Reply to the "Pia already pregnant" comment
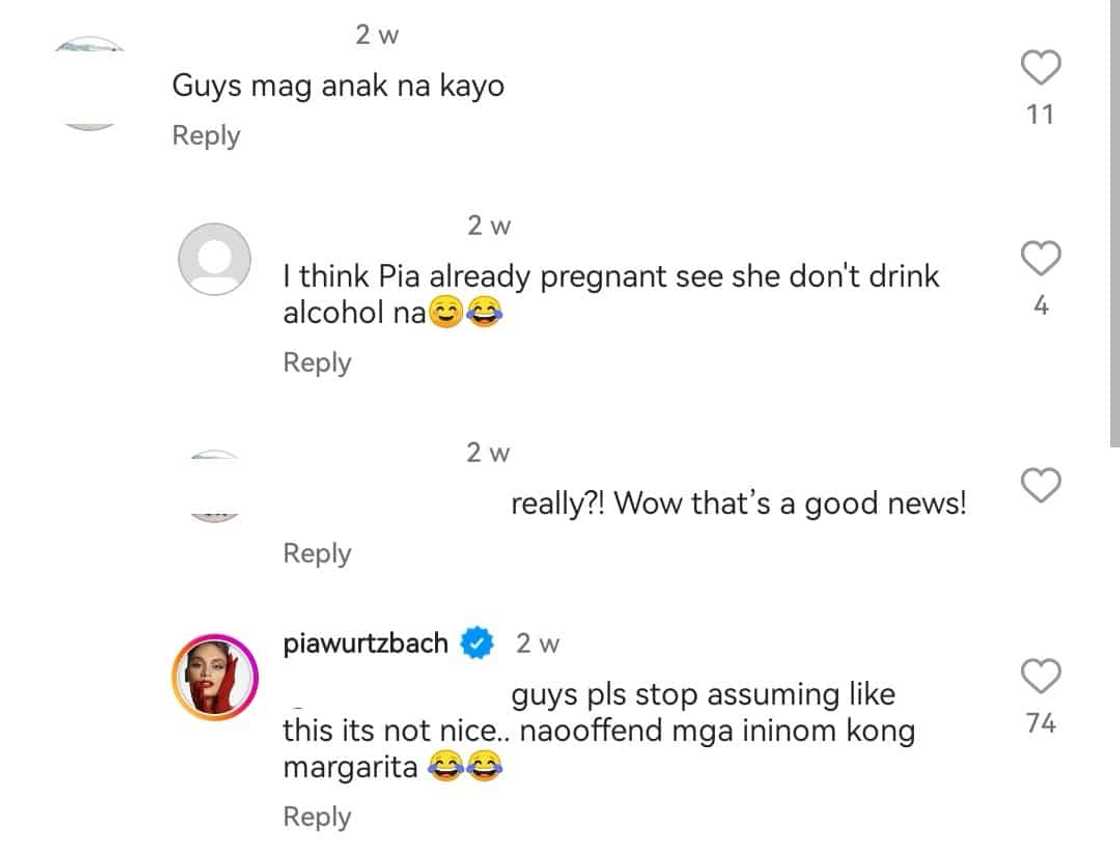Viewport: 1120px width, 866px height. [317, 363]
